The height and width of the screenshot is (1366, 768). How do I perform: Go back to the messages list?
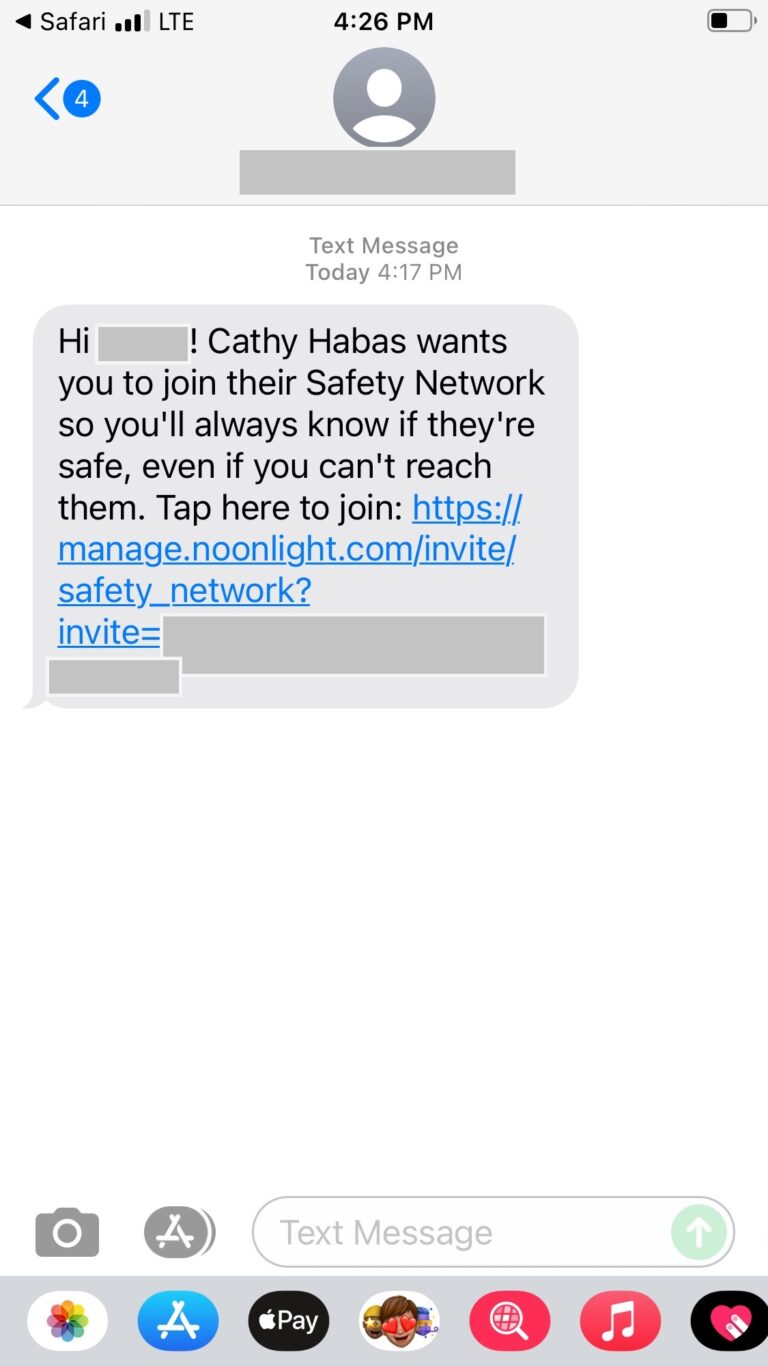tap(64, 99)
